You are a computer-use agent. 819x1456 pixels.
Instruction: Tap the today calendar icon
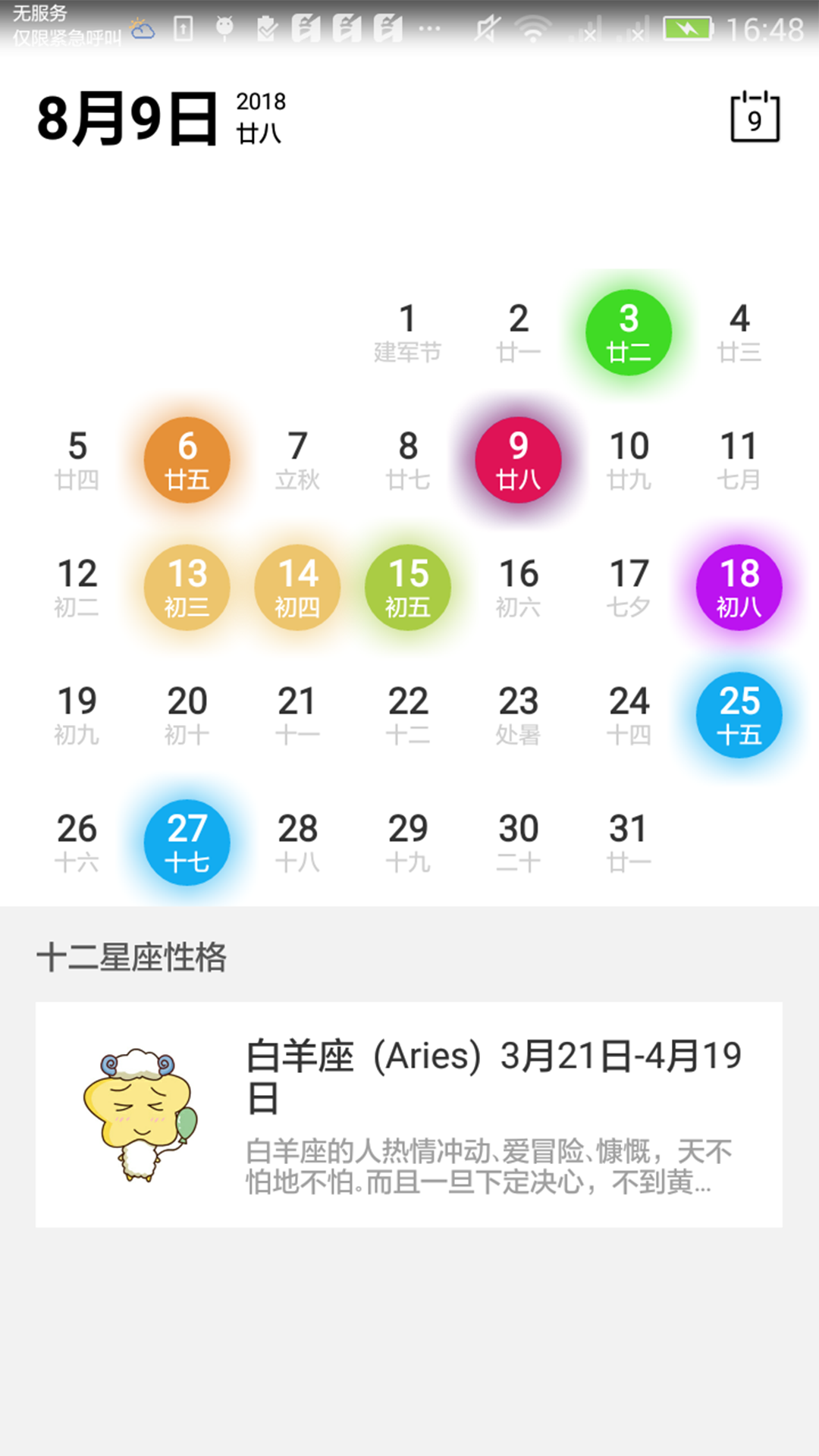[755, 117]
